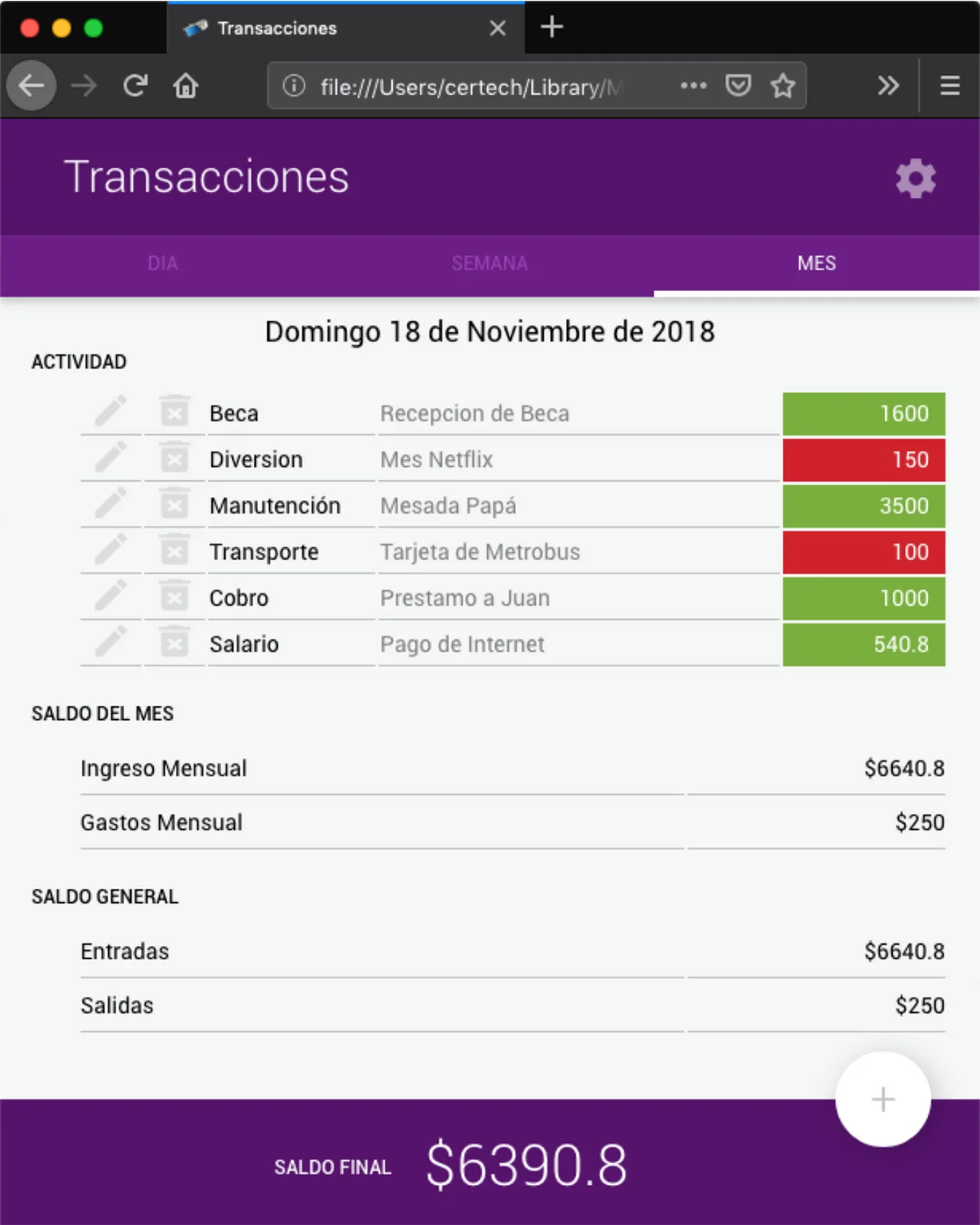Delete the Manutención transaction
The image size is (980, 1225).
pyautogui.click(x=175, y=504)
